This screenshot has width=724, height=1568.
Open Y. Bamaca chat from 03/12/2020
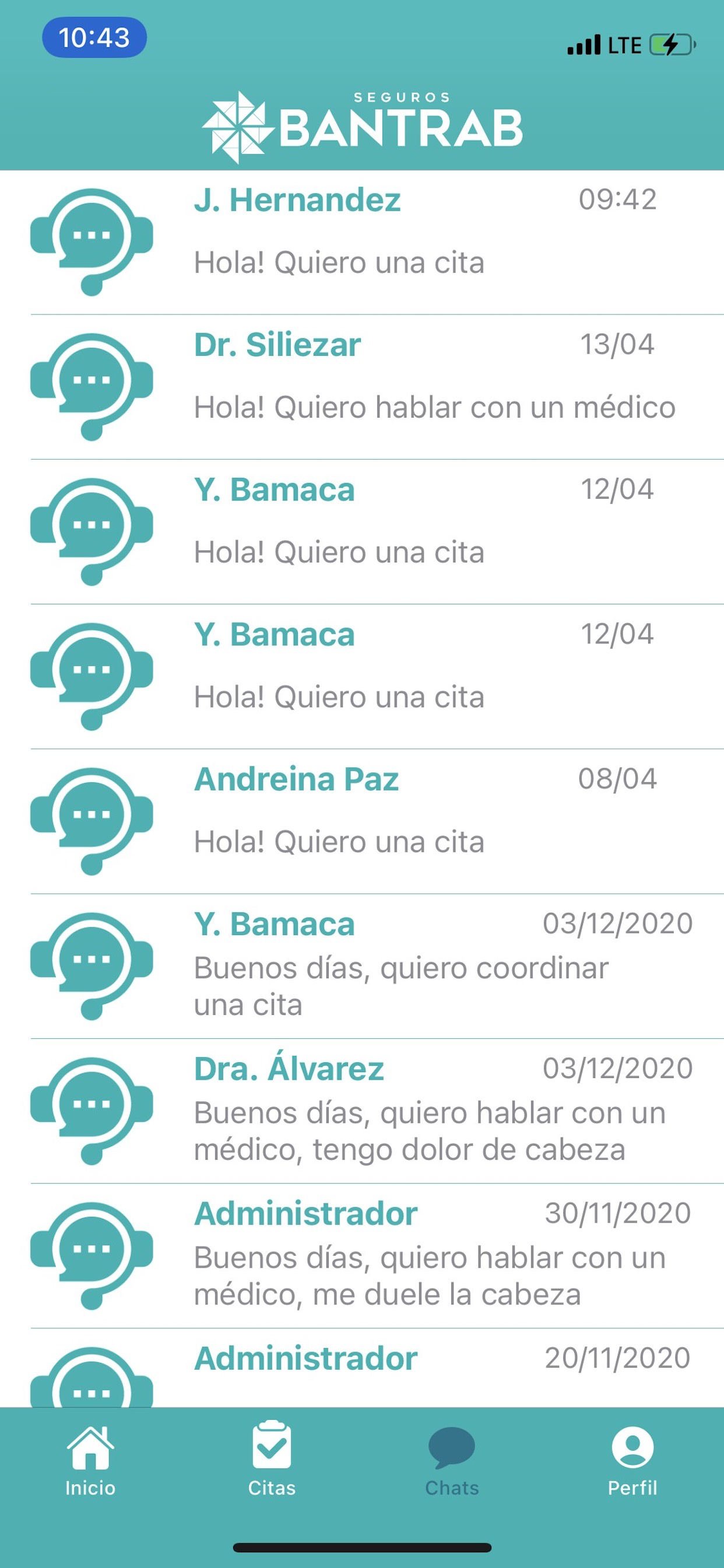pyautogui.click(x=362, y=967)
